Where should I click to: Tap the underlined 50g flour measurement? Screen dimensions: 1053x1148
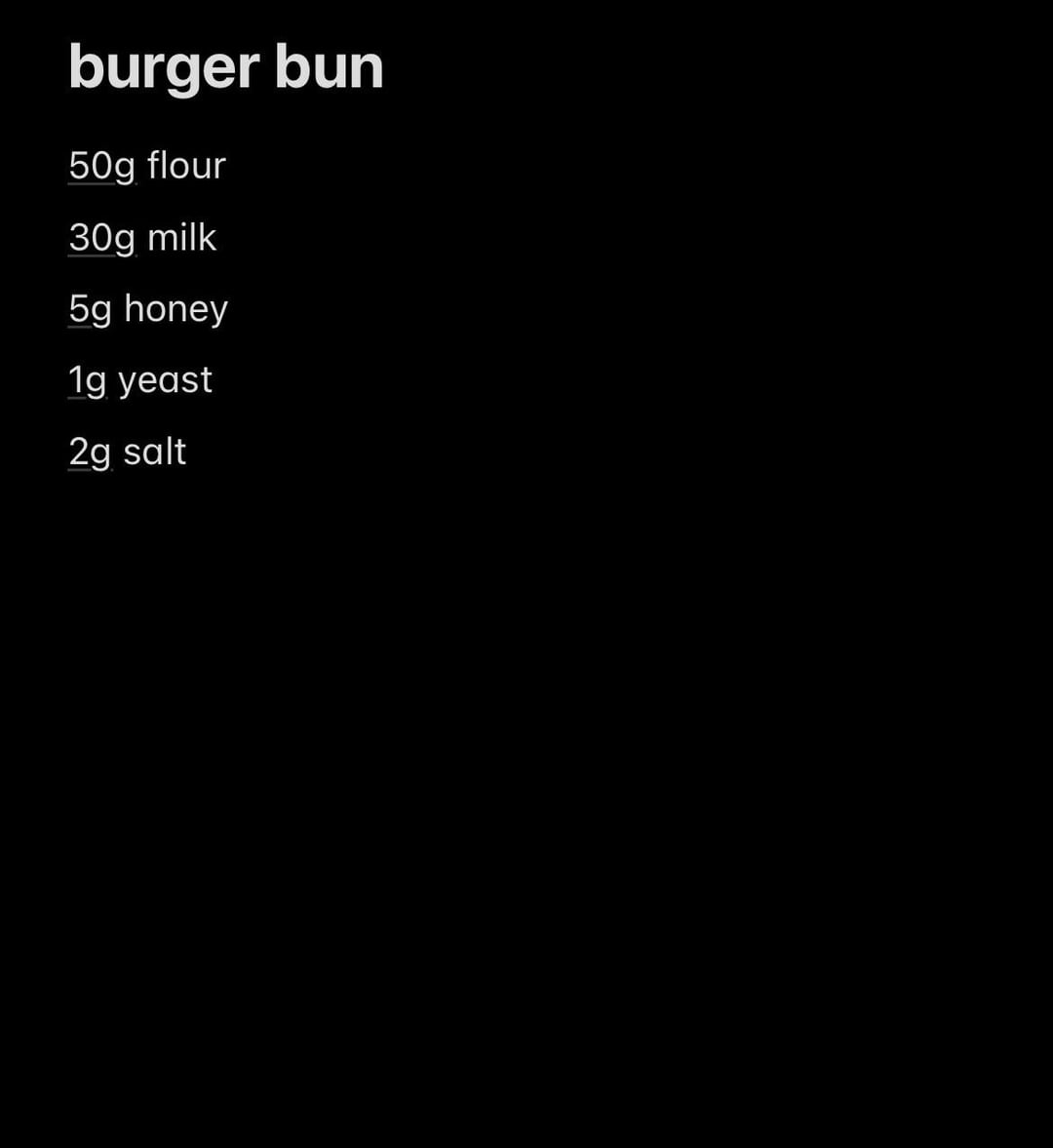click(x=101, y=167)
